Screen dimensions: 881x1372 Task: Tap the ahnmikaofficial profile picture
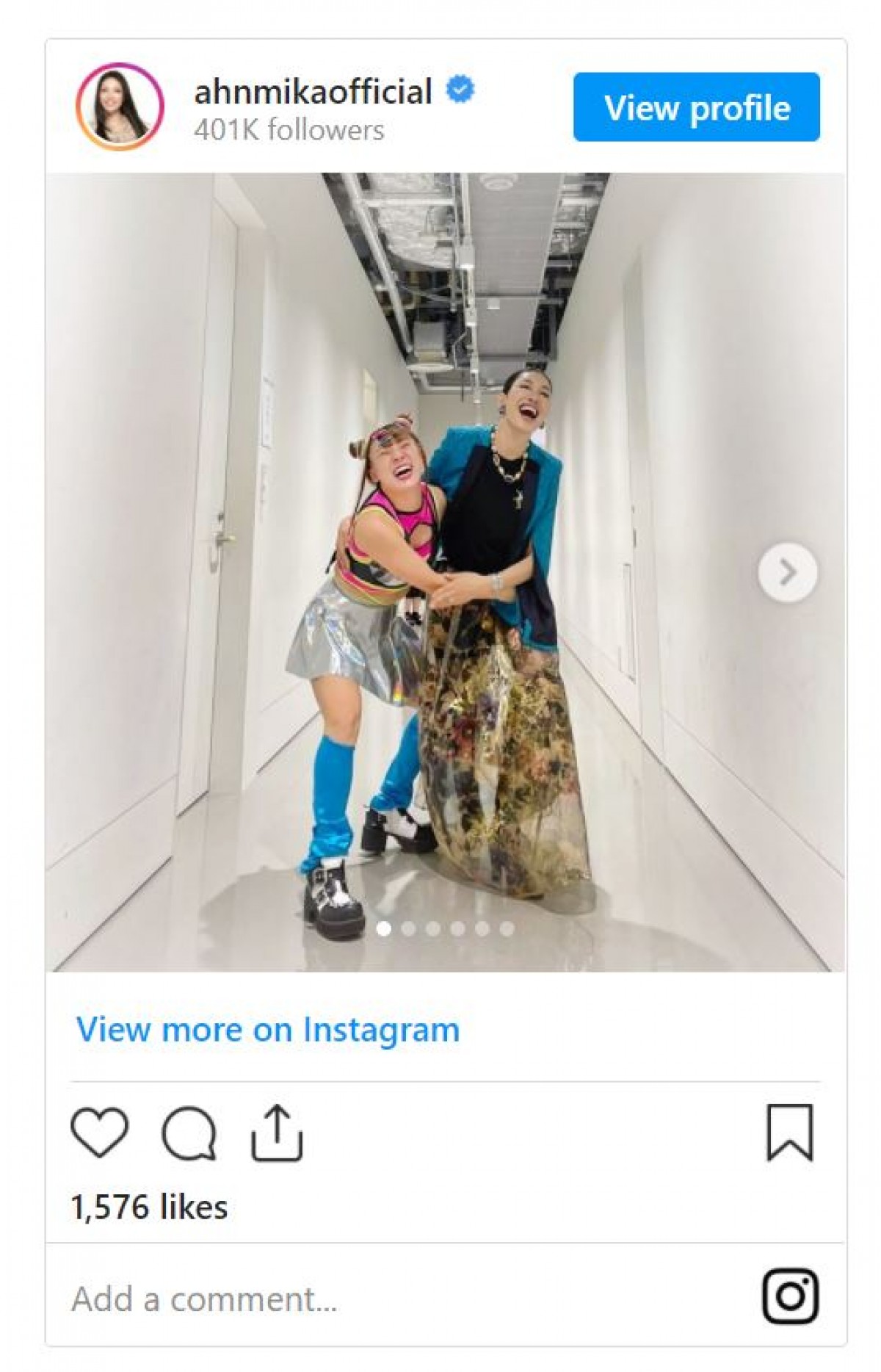point(120,107)
